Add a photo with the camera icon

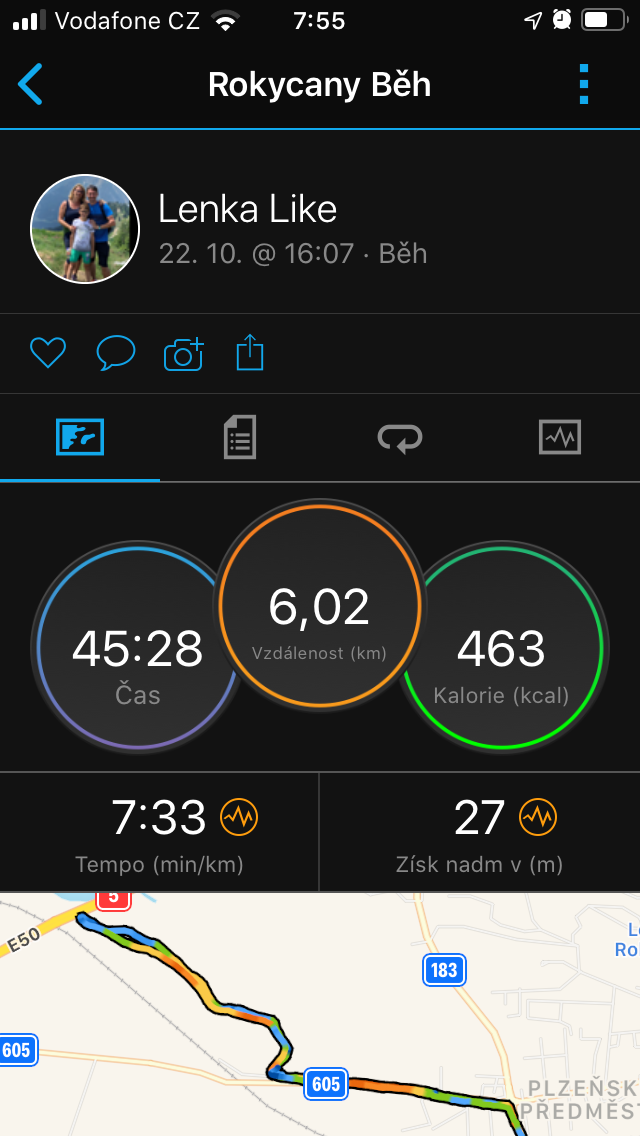(x=183, y=354)
